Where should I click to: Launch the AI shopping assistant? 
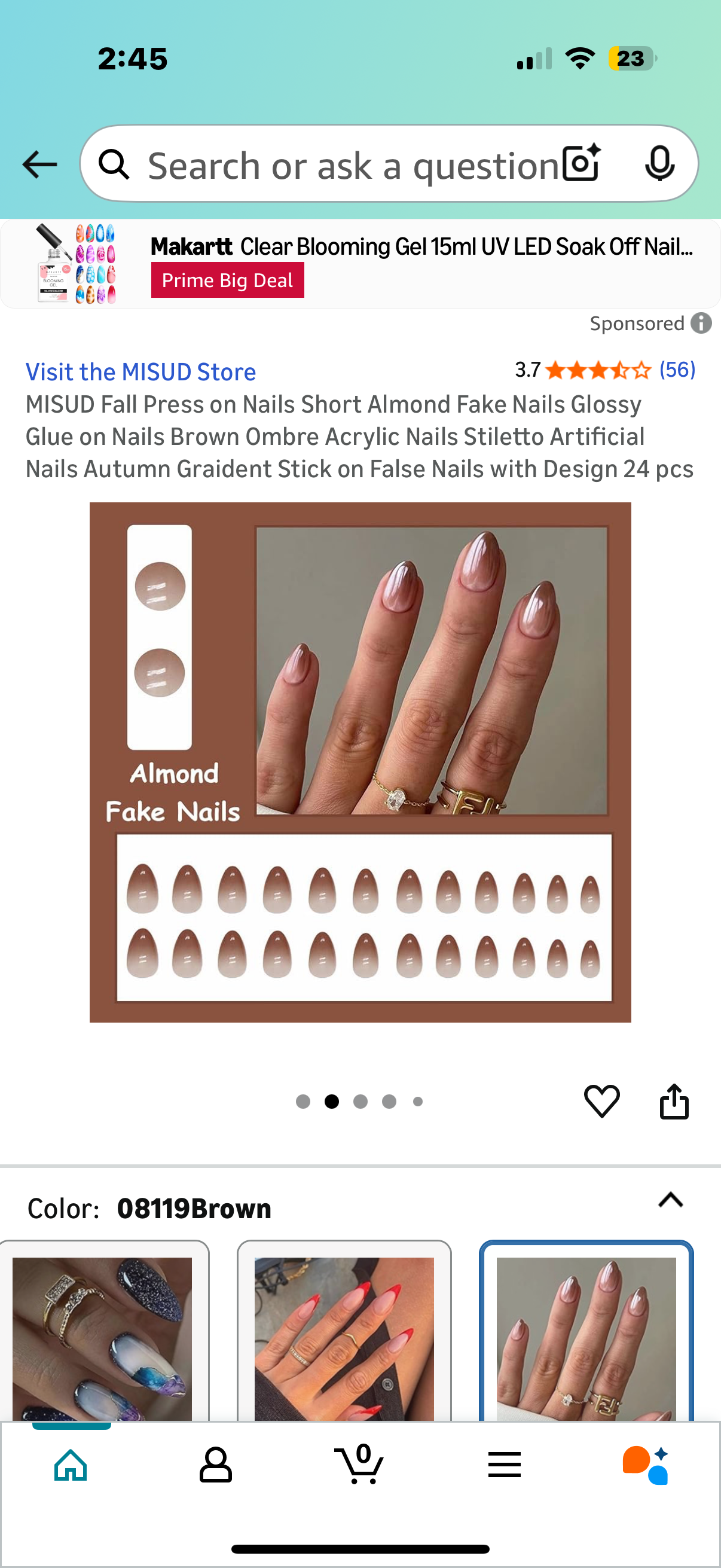click(x=646, y=1464)
